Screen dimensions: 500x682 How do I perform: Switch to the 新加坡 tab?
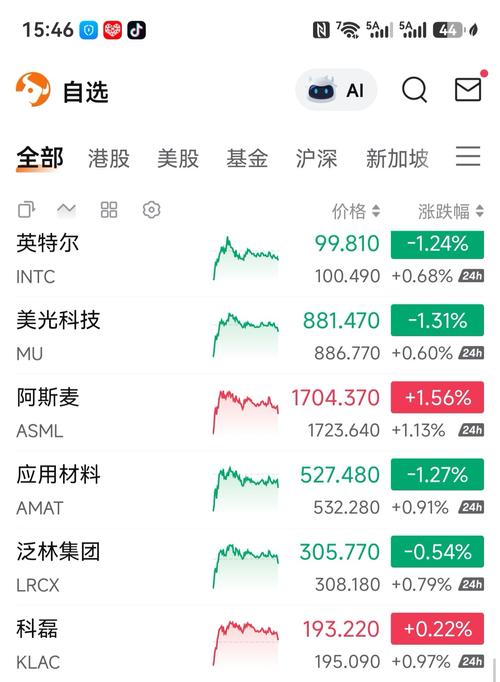click(397, 158)
